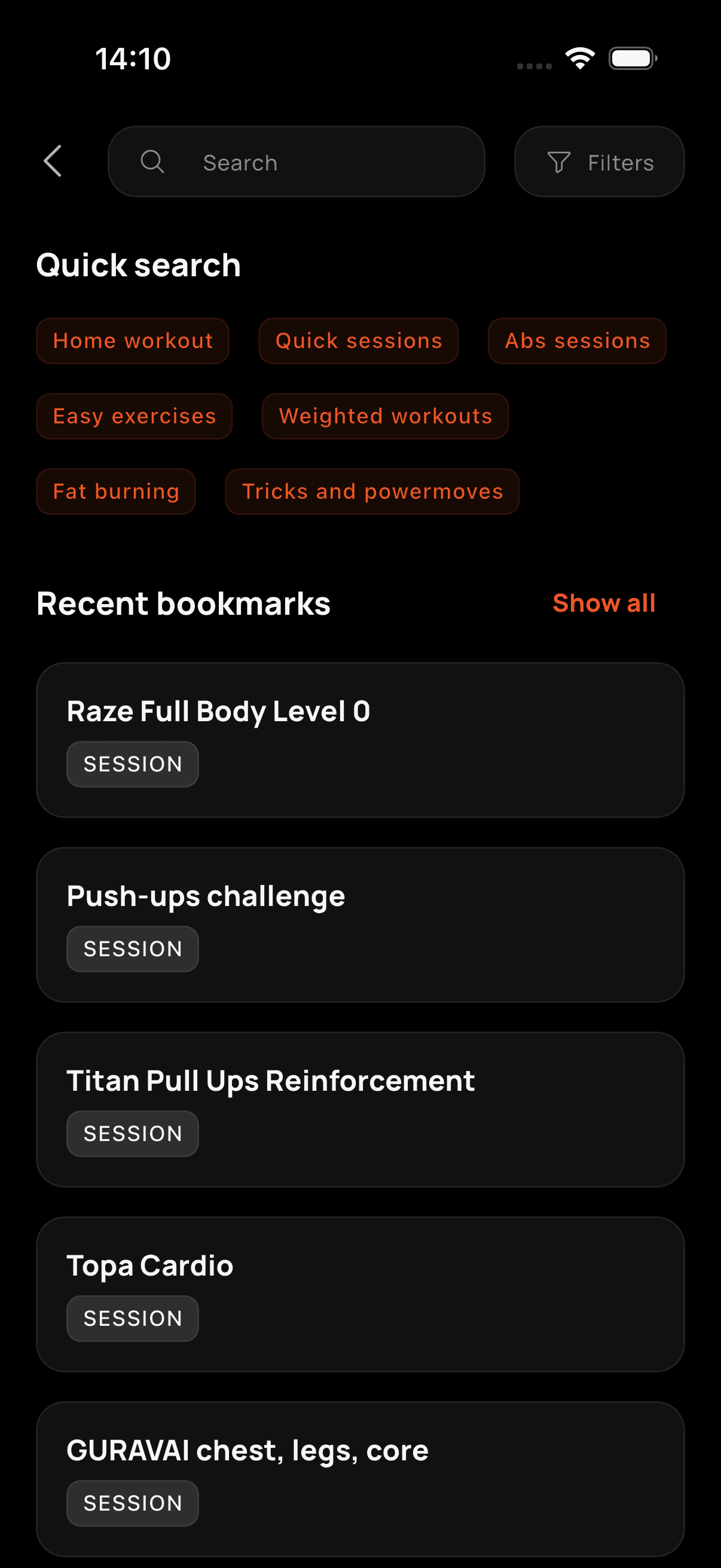Select the Home workout quick search tag
The height and width of the screenshot is (1568, 721).
click(x=133, y=341)
